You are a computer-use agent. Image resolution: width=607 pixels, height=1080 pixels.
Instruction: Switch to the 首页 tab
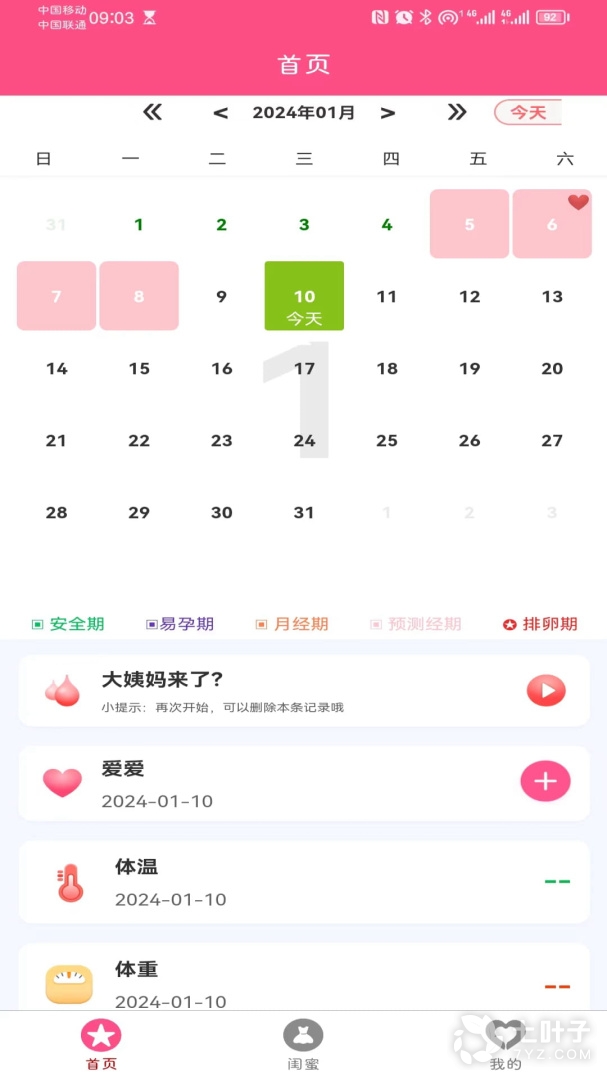point(101,1045)
